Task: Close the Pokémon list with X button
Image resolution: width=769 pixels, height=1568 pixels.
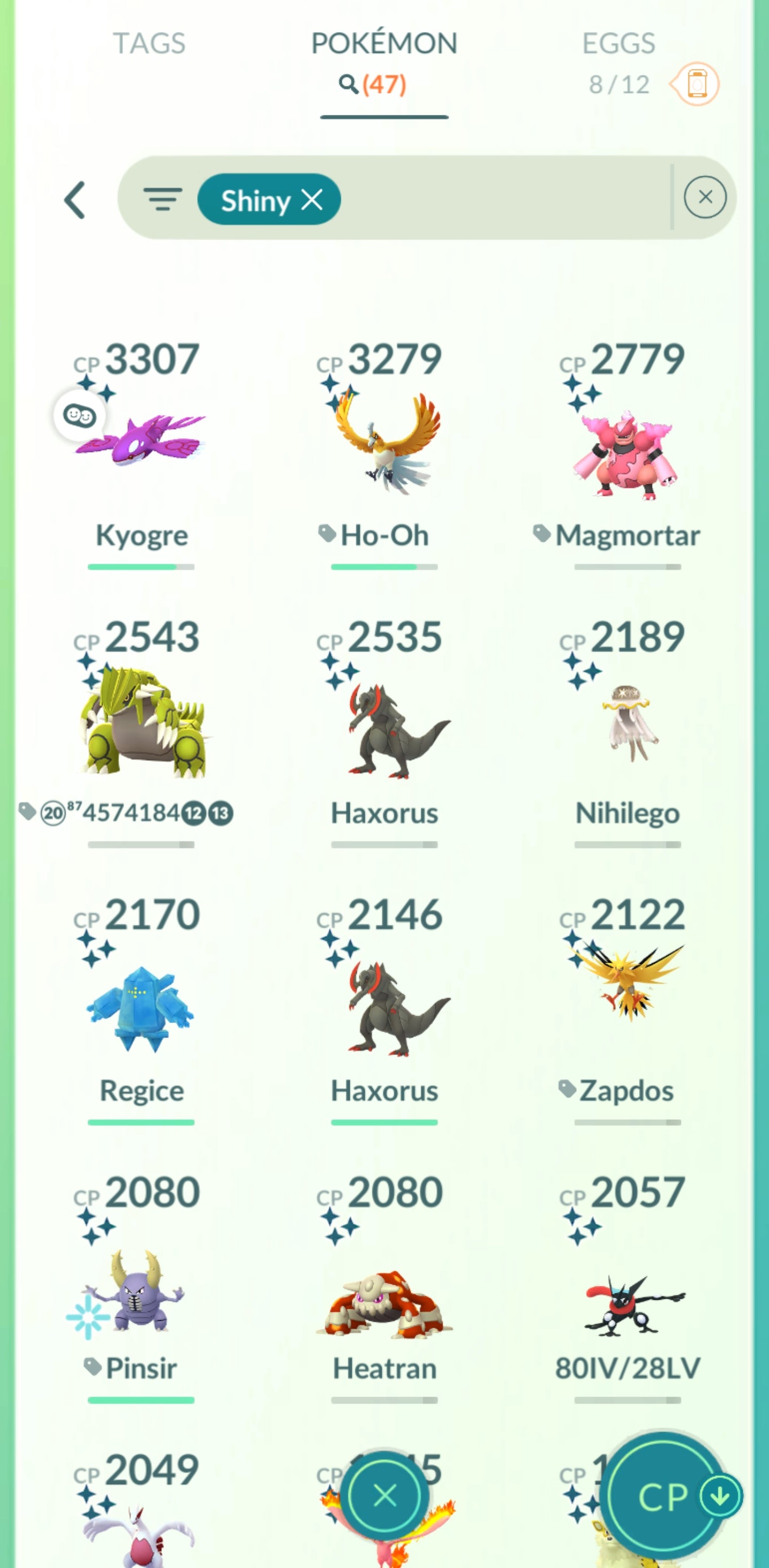Action: pyautogui.click(x=384, y=1494)
